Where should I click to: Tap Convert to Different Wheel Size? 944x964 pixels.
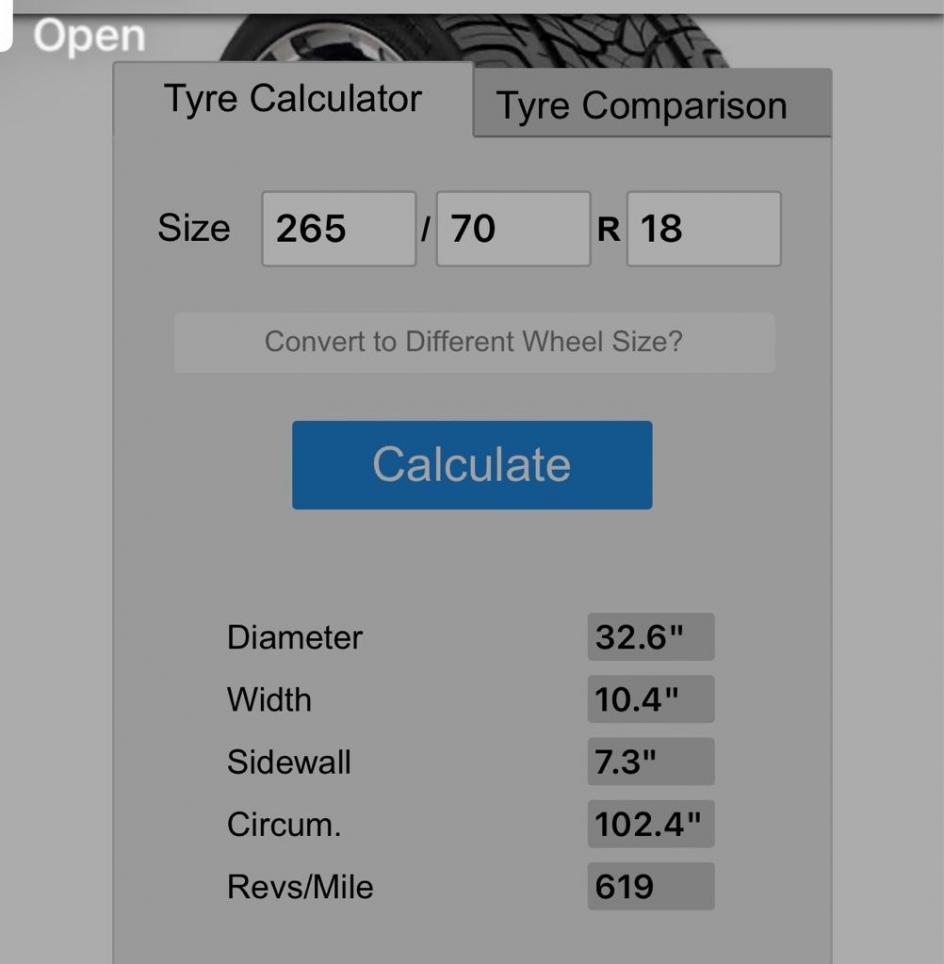[x=474, y=342]
